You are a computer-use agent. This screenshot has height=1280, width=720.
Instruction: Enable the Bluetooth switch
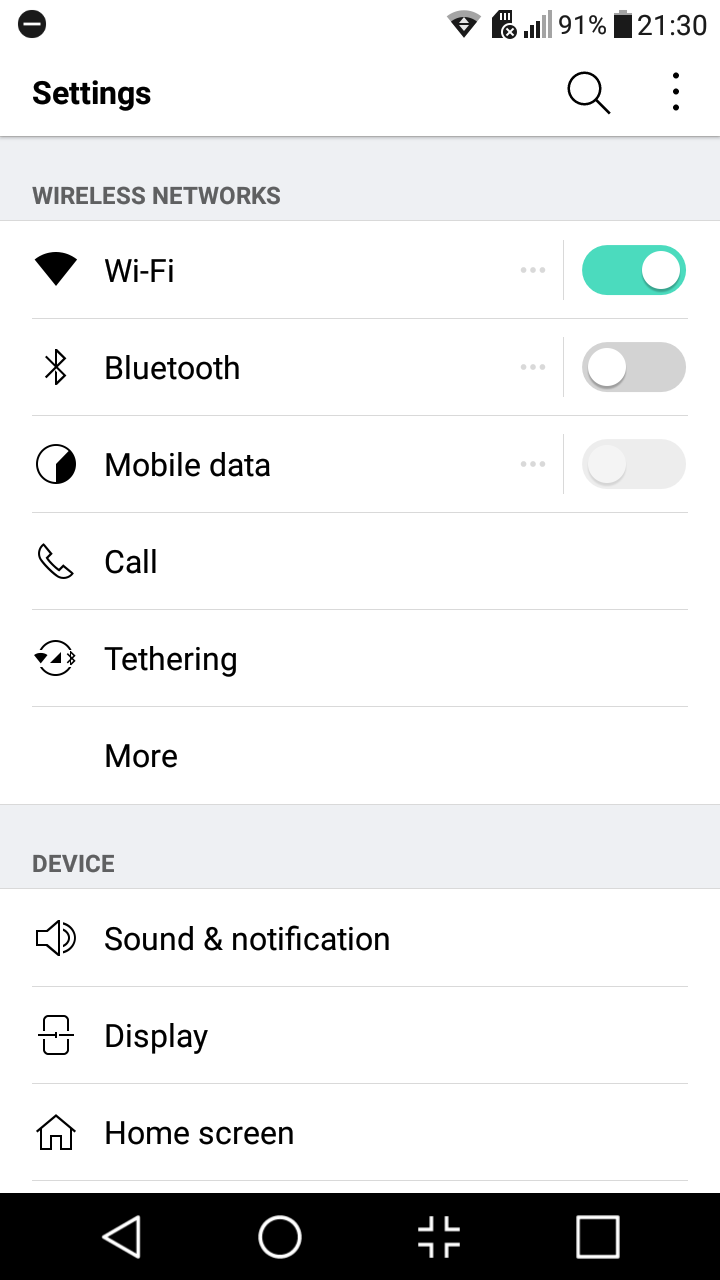(x=634, y=367)
